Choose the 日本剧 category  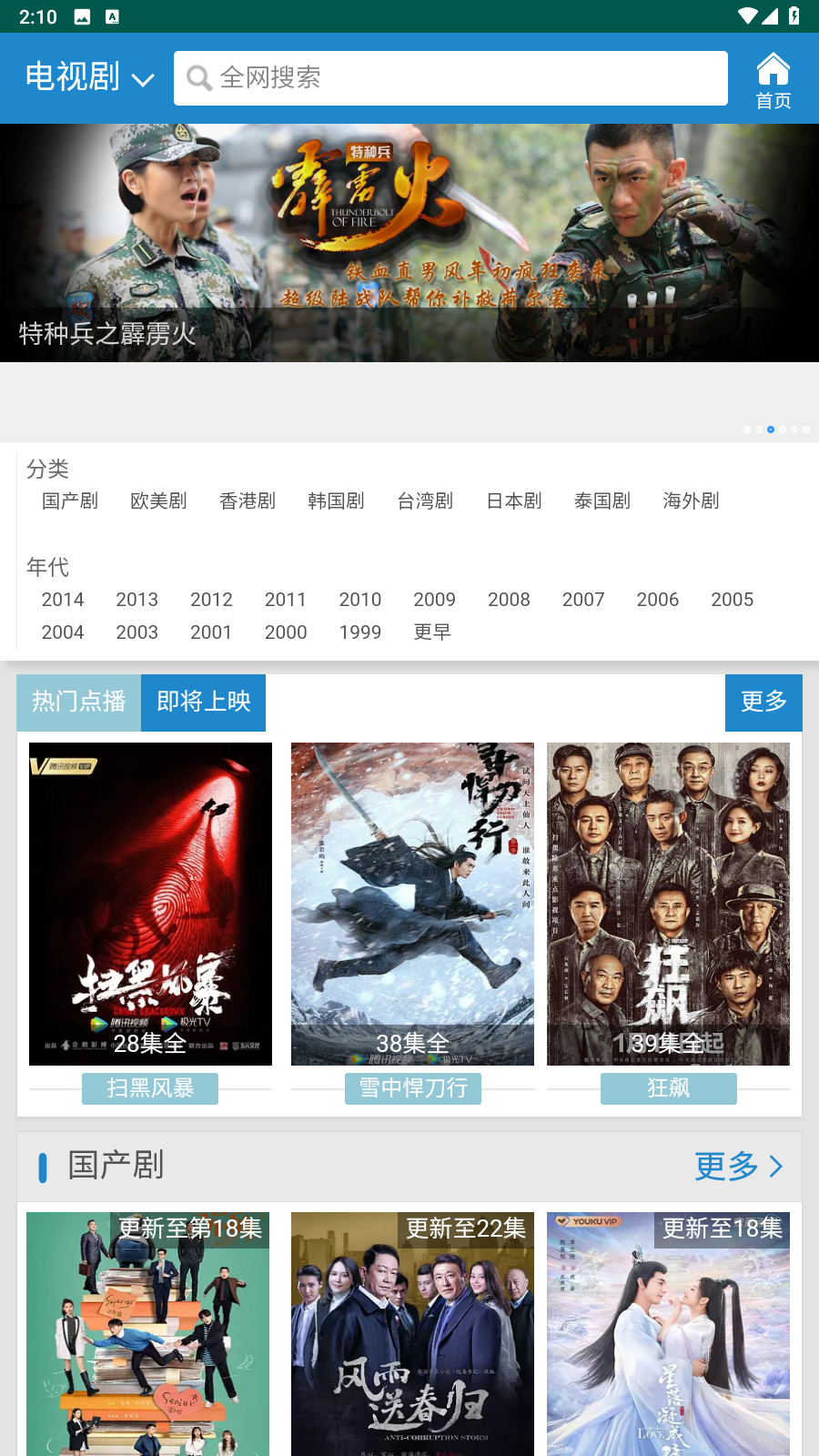tap(514, 501)
